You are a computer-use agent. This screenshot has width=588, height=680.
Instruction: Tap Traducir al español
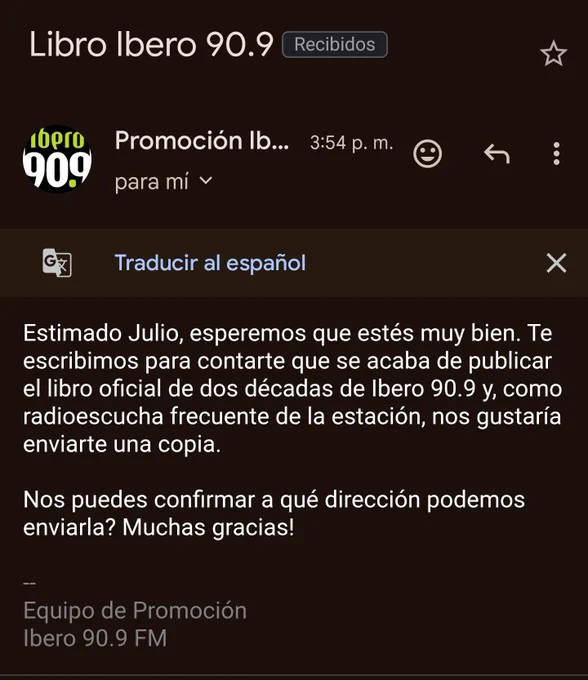[210, 263]
